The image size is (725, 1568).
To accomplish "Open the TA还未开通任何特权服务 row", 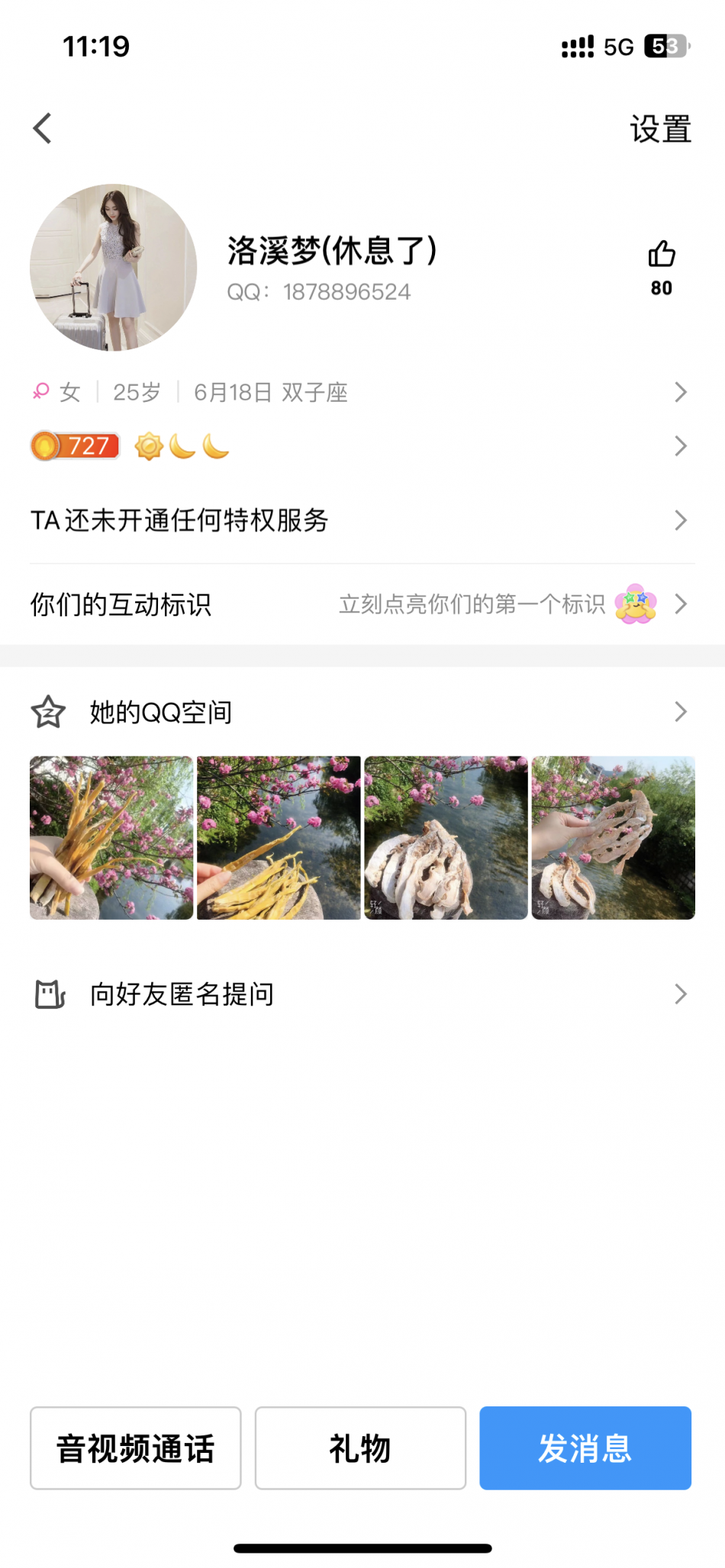I will coord(359,520).
